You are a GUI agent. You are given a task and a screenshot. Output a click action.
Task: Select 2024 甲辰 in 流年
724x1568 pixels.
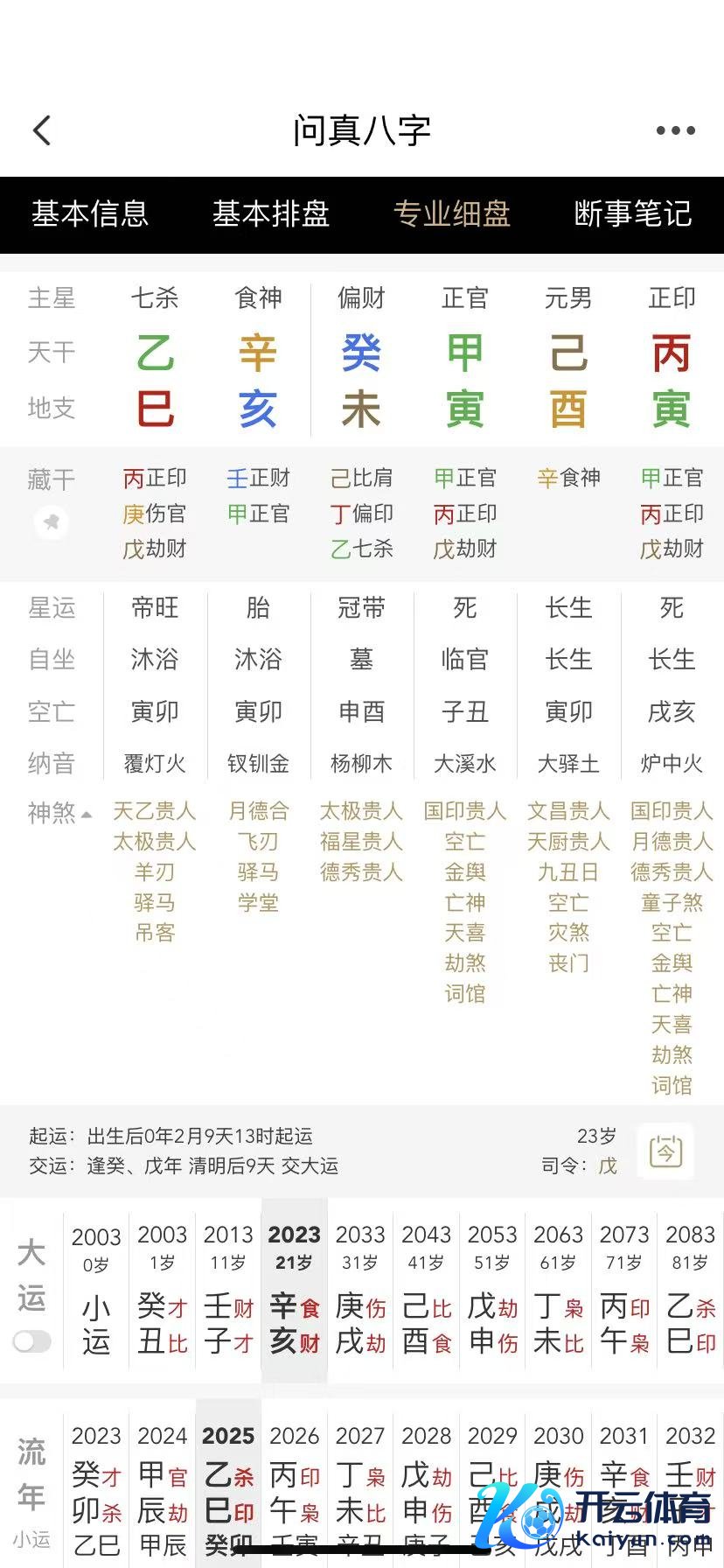point(163,1487)
